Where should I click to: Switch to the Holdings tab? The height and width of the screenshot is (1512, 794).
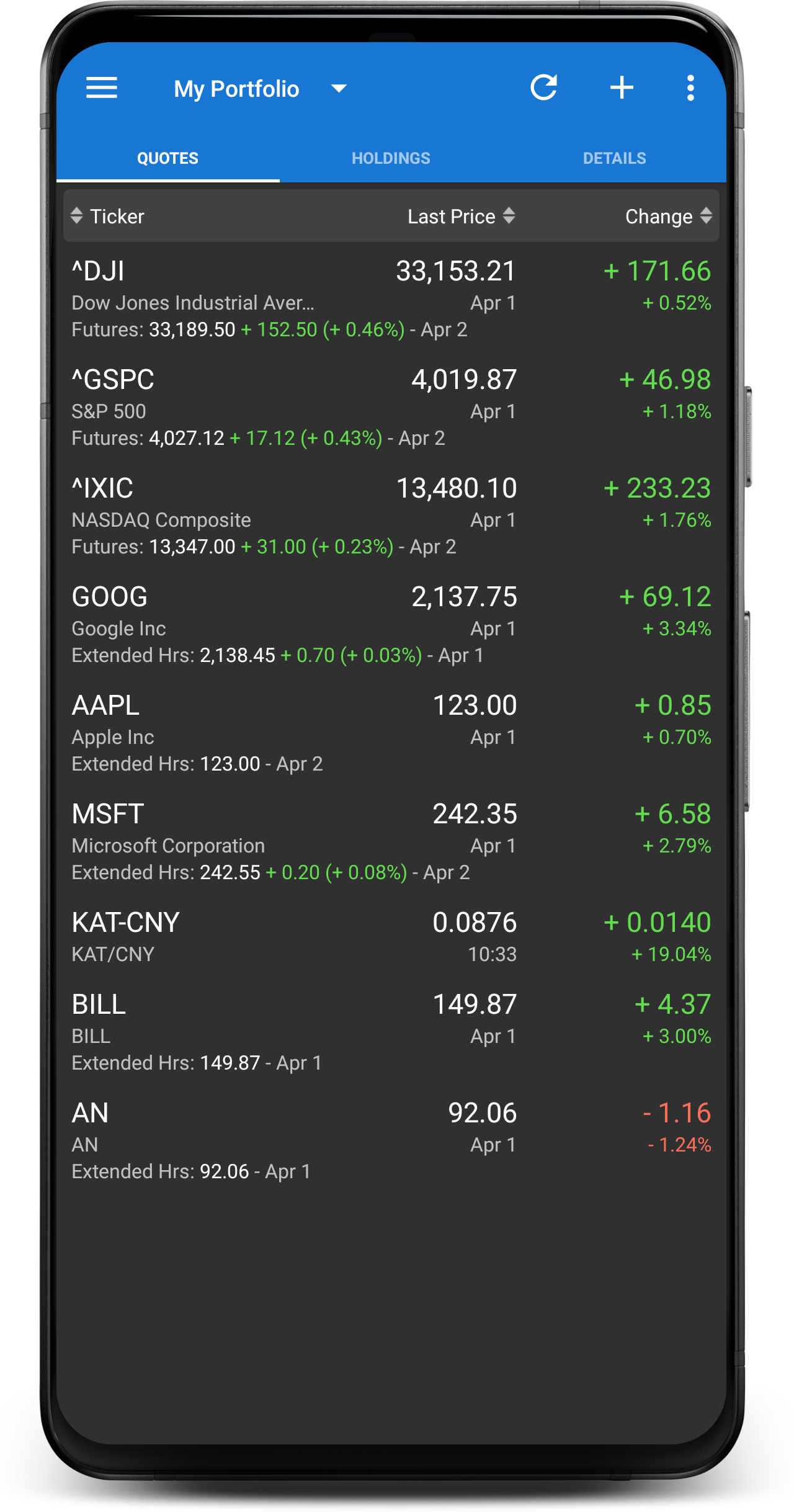(x=391, y=158)
